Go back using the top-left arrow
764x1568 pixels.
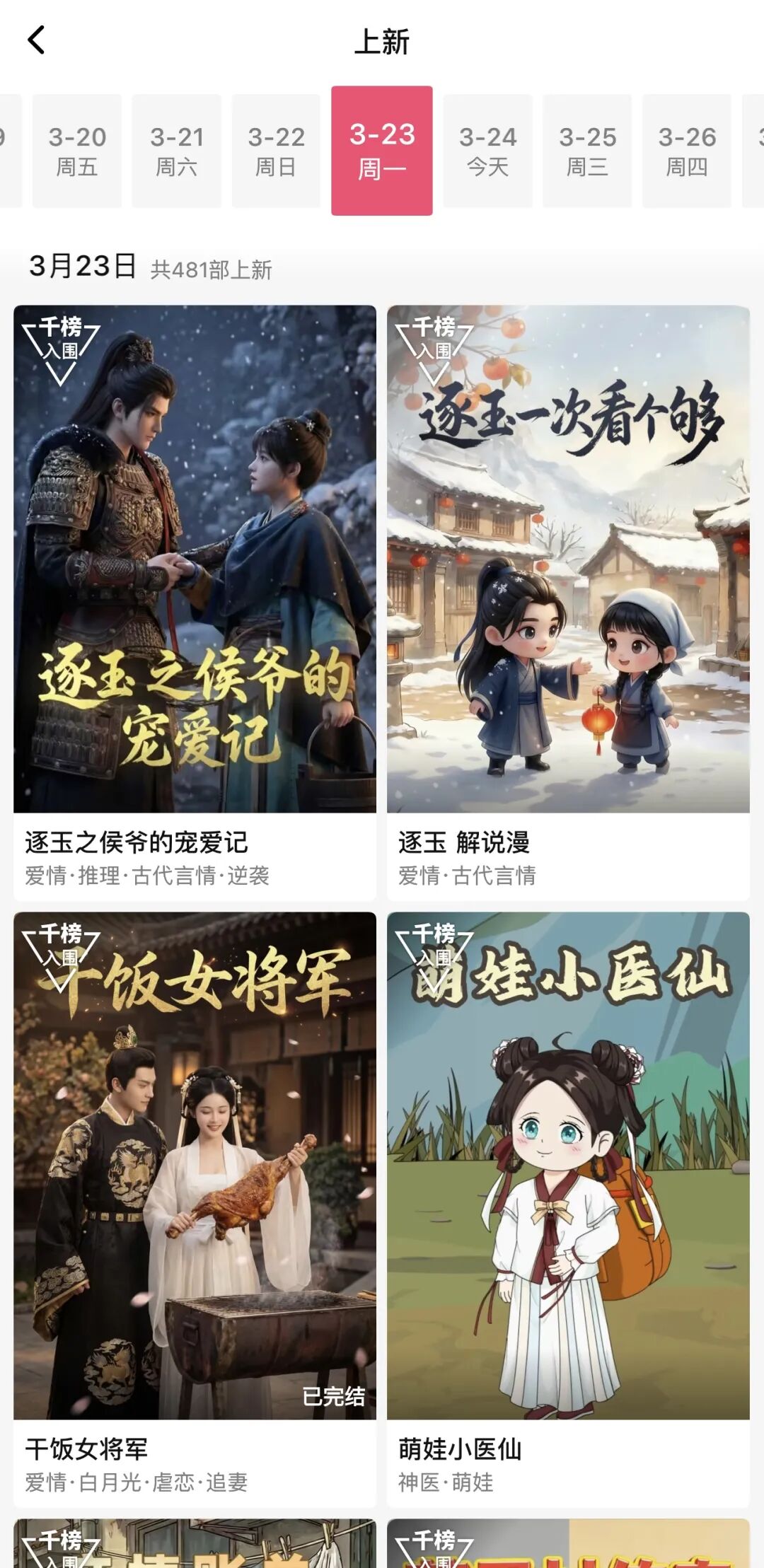pos(37,40)
